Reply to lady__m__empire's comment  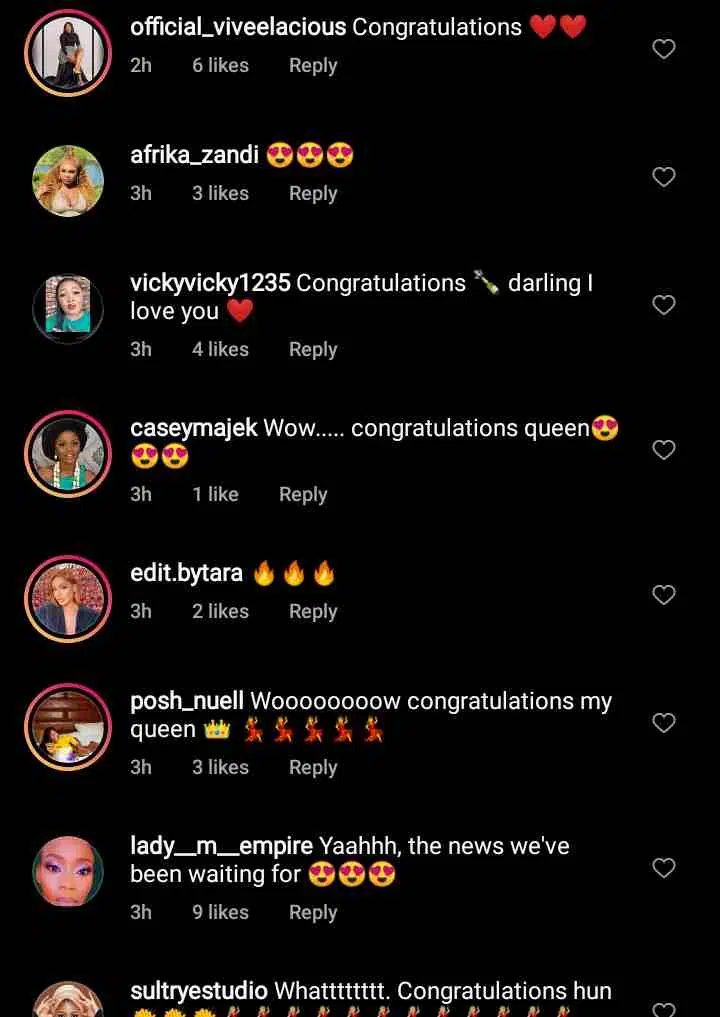coord(313,912)
